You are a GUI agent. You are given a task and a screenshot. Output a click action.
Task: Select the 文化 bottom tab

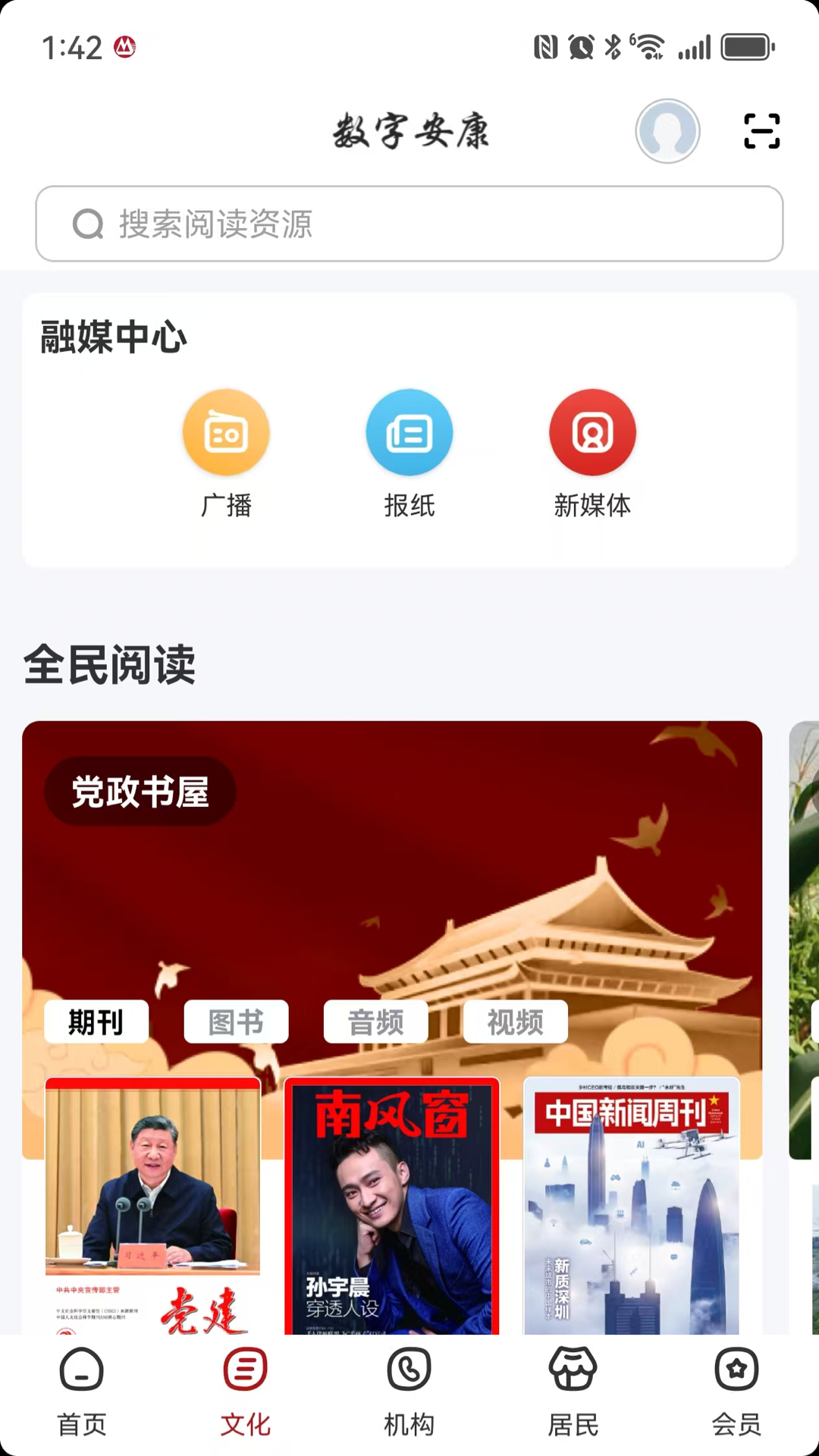pos(246,1392)
